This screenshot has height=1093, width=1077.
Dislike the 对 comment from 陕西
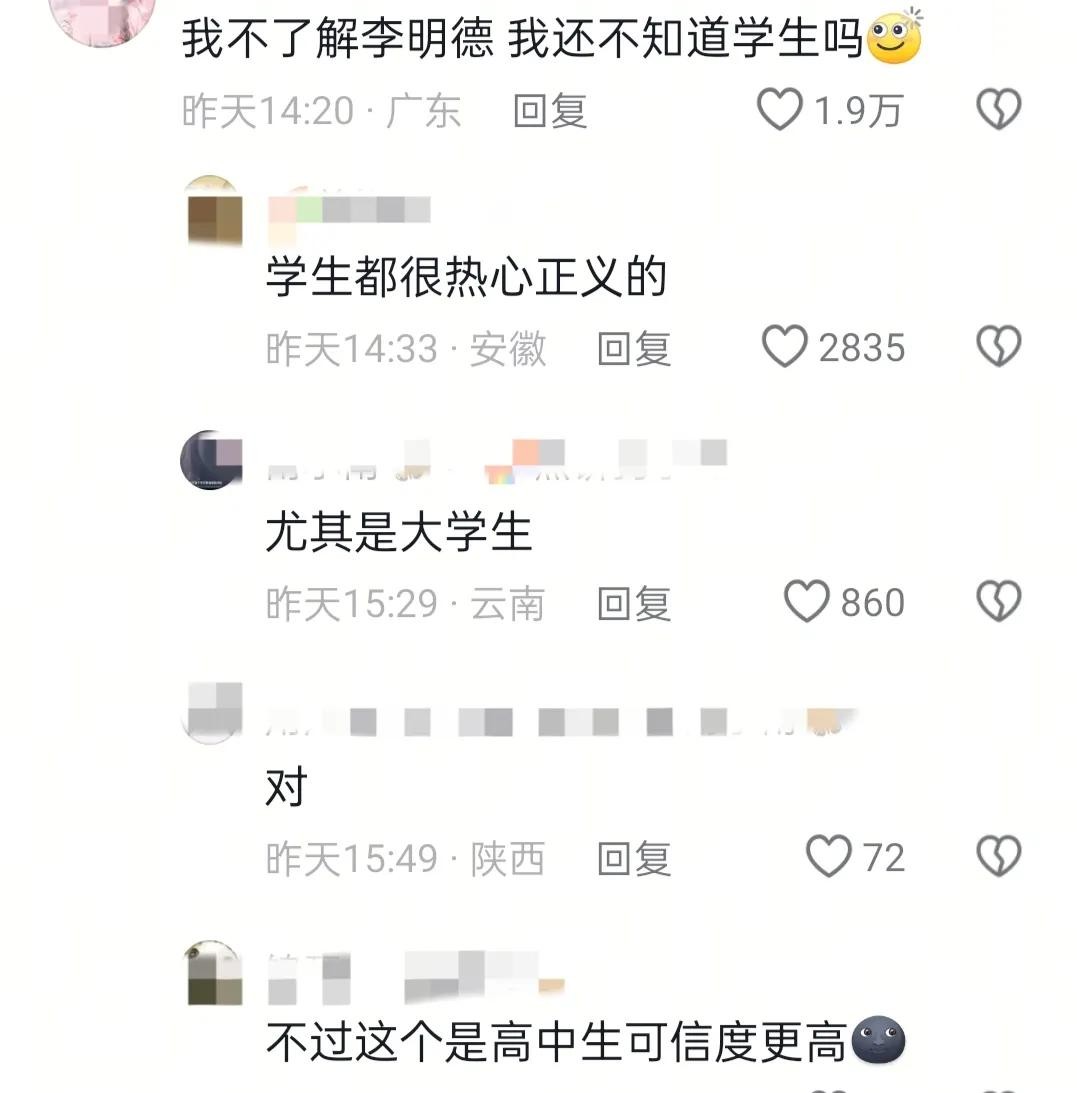coord(997,857)
